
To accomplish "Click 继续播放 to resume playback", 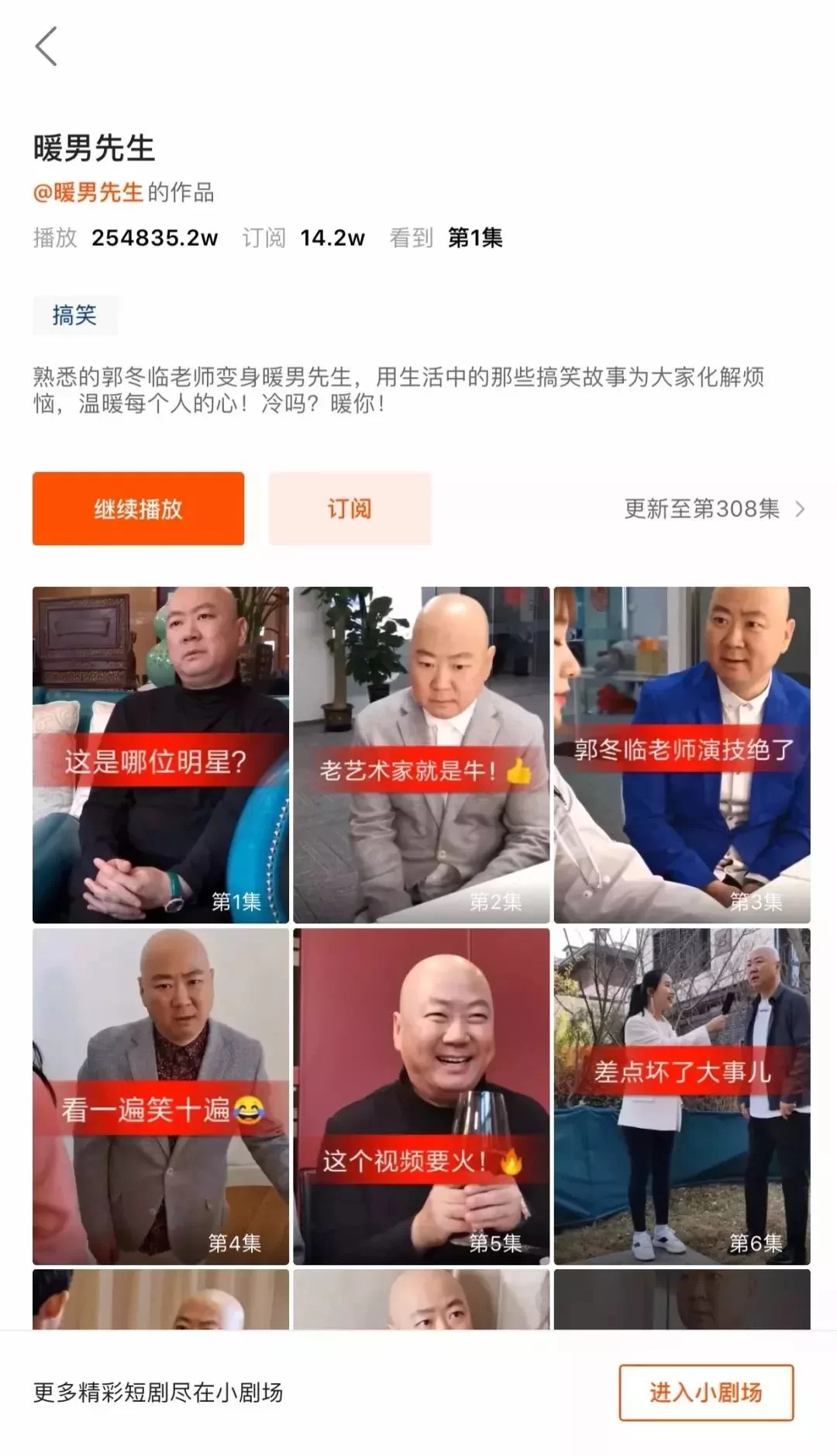I will [138, 508].
